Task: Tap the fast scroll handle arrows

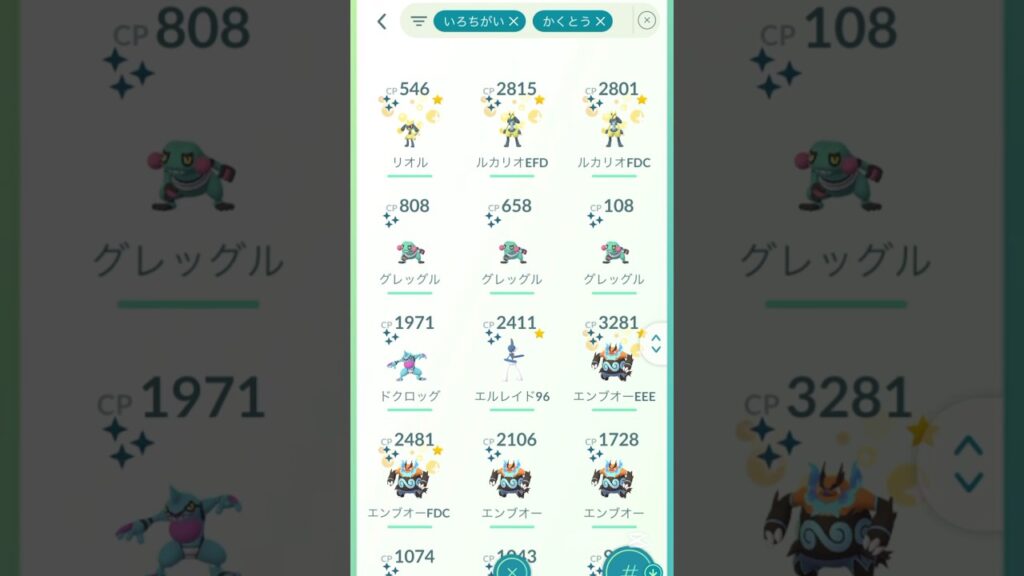Action: (x=655, y=343)
